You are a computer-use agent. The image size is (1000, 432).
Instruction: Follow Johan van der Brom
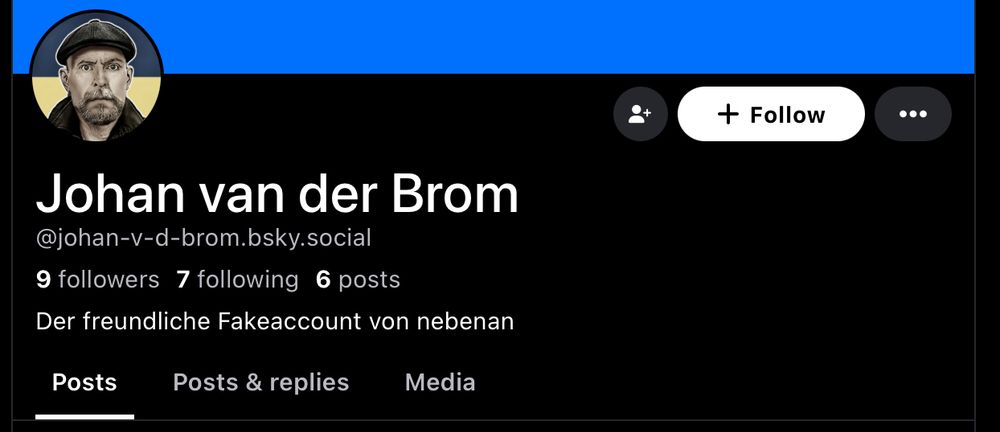(x=770, y=114)
